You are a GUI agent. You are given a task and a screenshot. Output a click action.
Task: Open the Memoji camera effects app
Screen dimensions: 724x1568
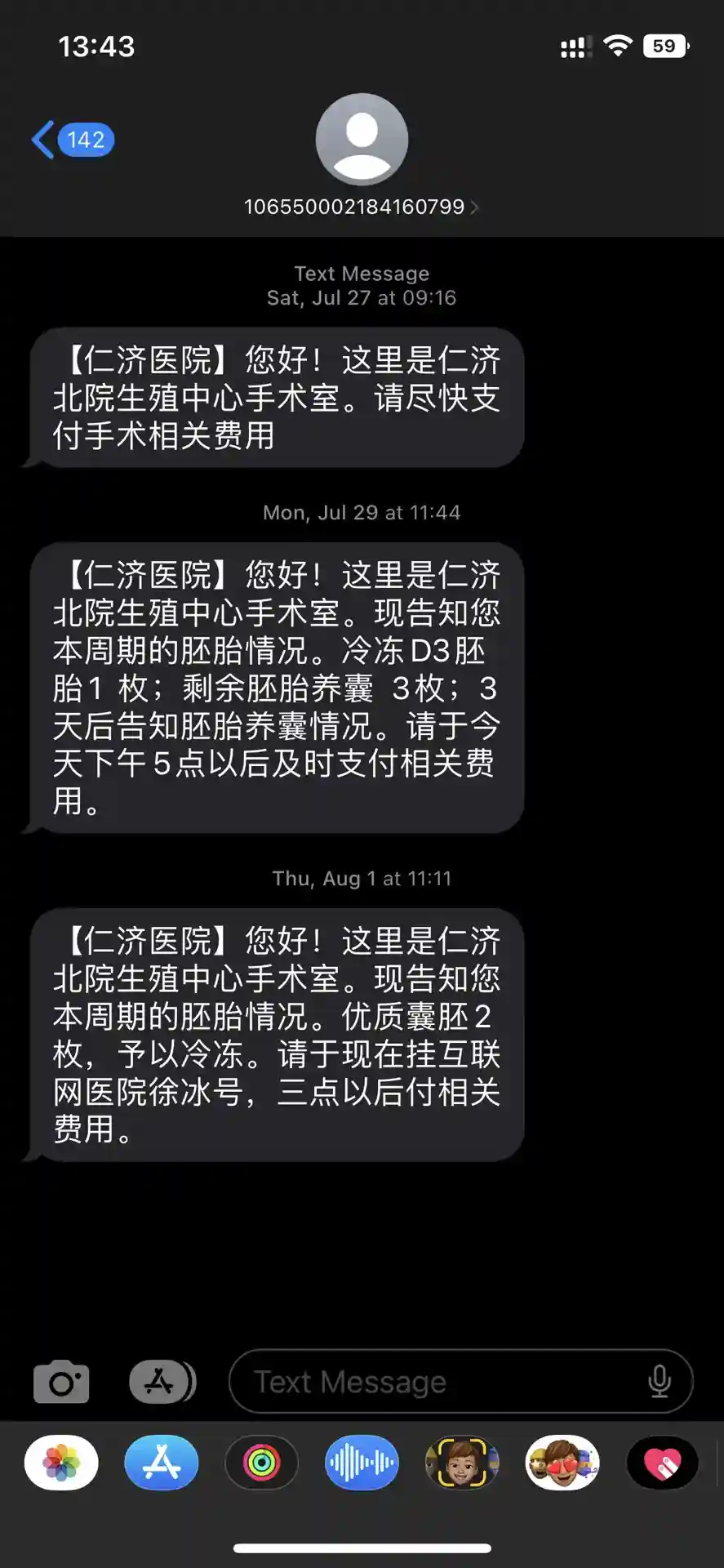[462, 1463]
